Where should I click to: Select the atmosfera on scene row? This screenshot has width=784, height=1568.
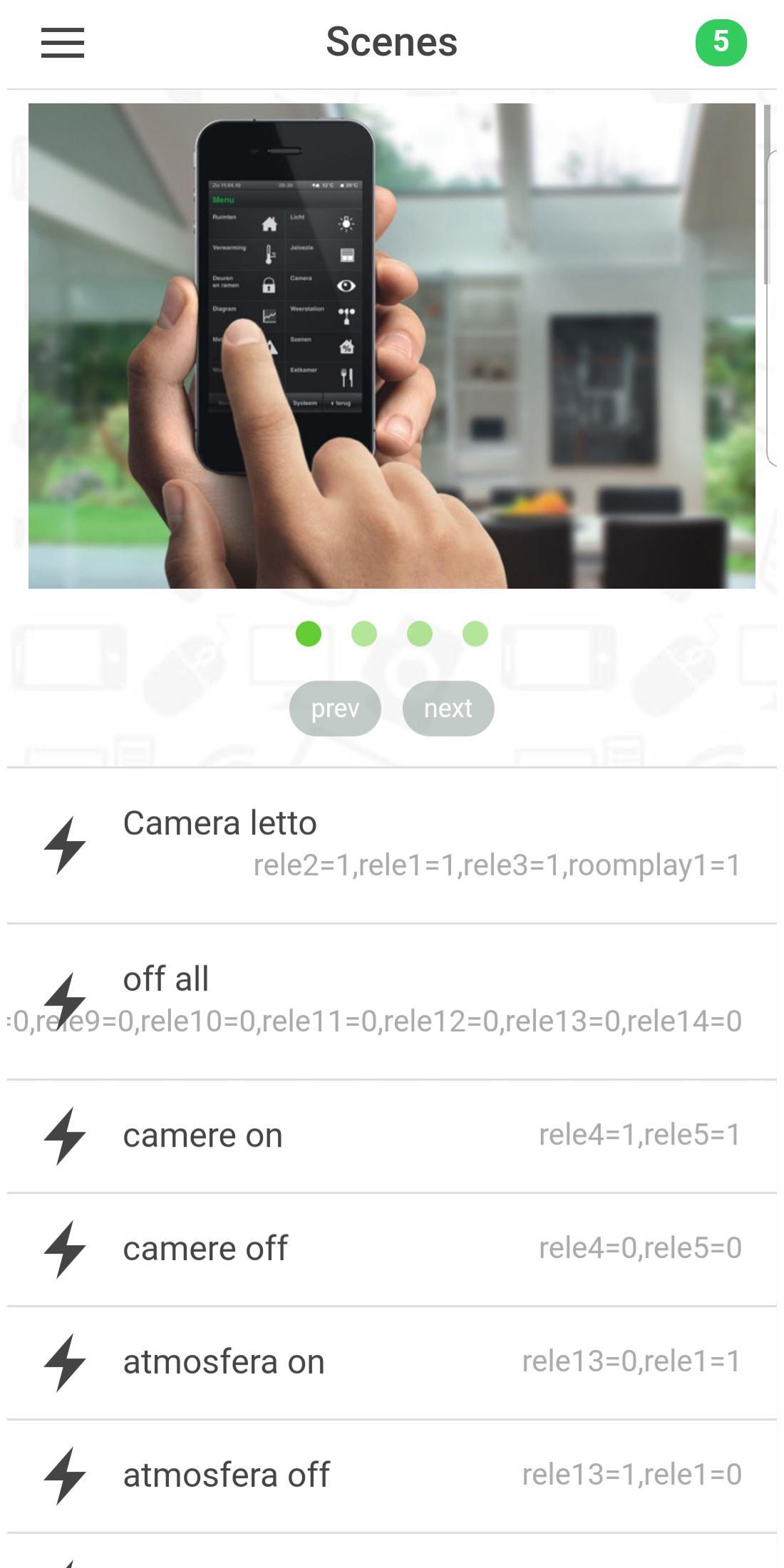click(392, 1360)
